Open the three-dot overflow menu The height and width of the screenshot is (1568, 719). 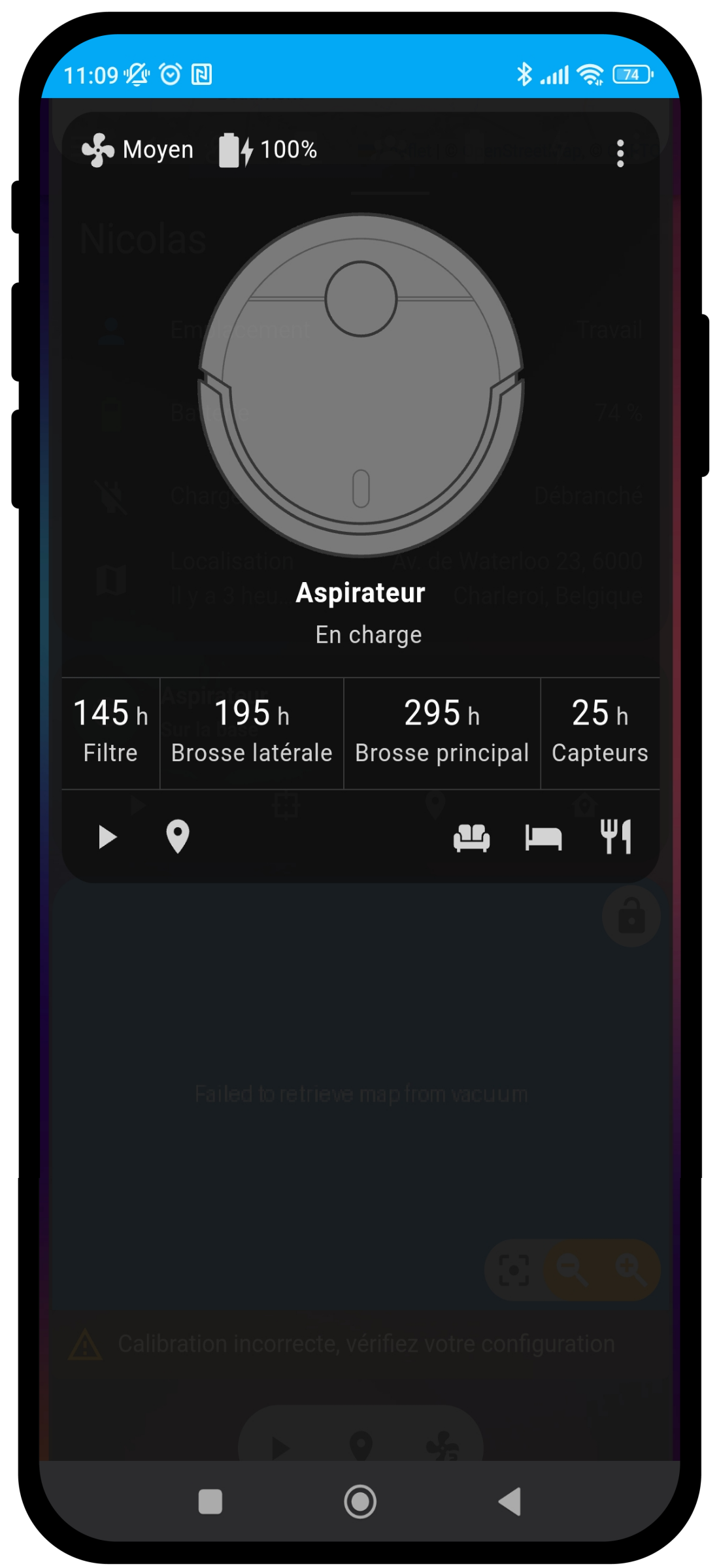(x=620, y=154)
